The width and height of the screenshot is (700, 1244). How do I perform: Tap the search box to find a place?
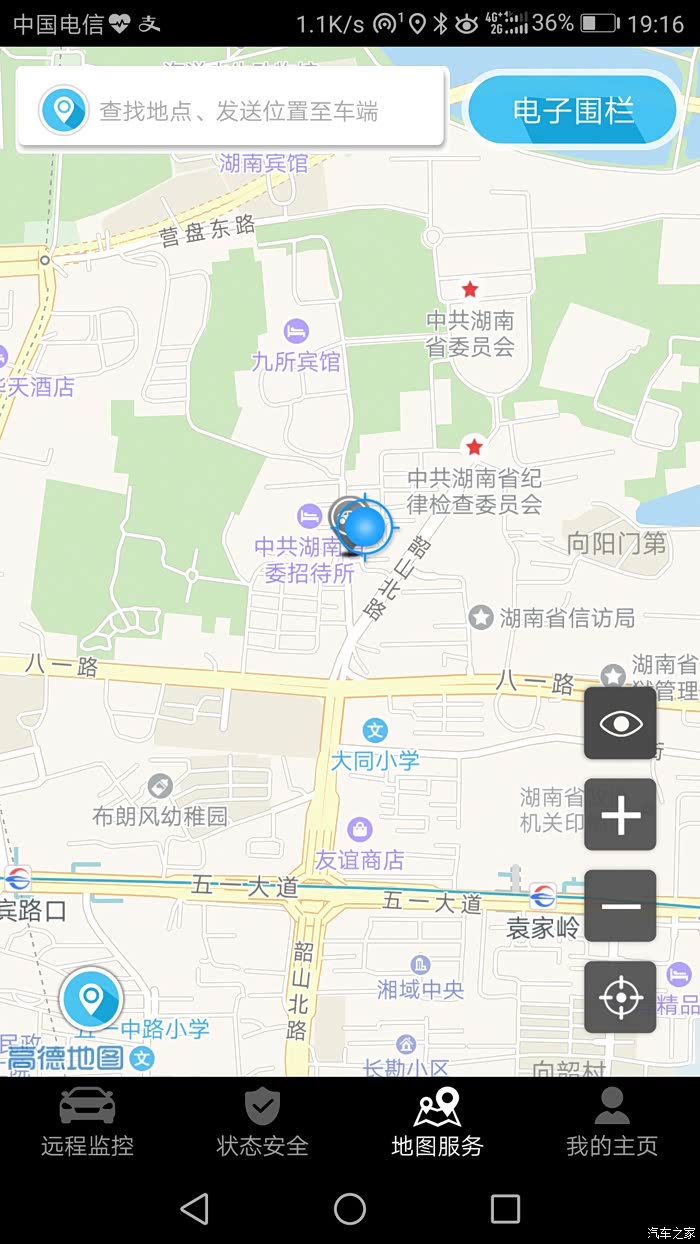pyautogui.click(x=231, y=109)
